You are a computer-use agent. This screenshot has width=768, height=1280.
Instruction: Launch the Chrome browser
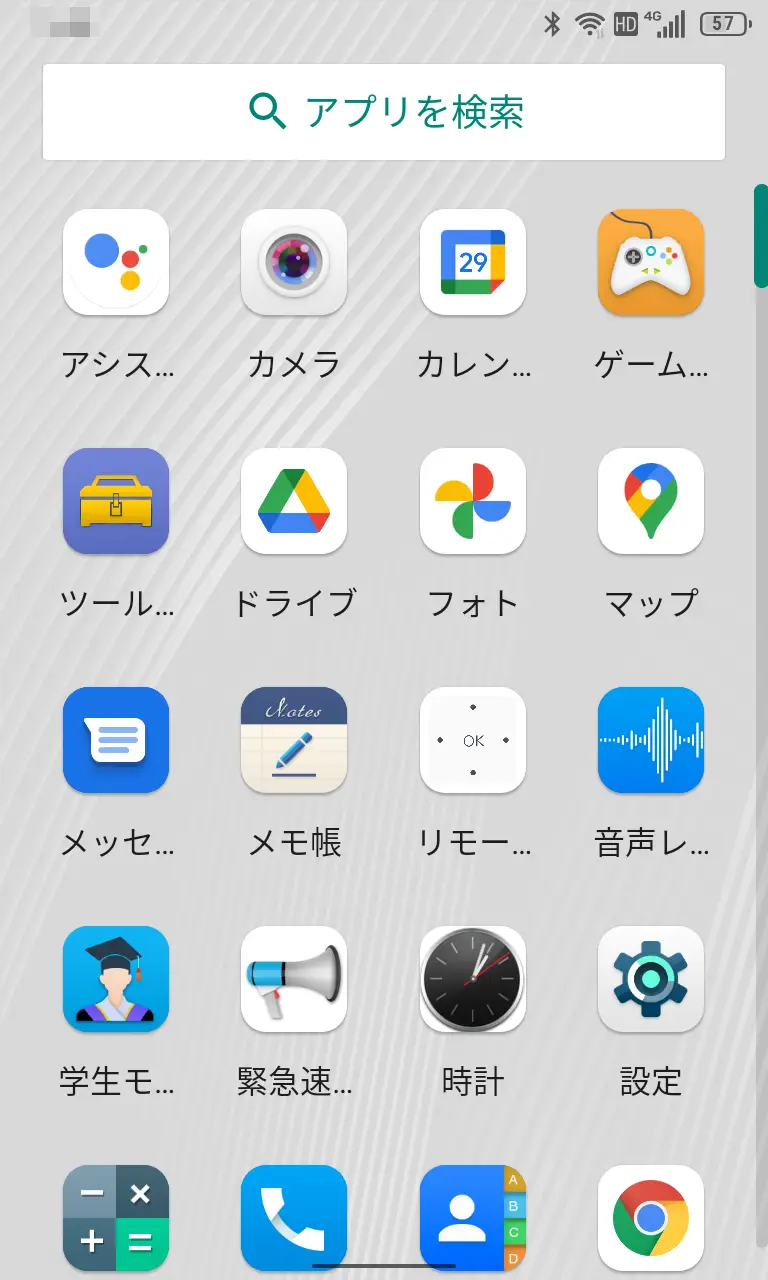coord(651,1217)
